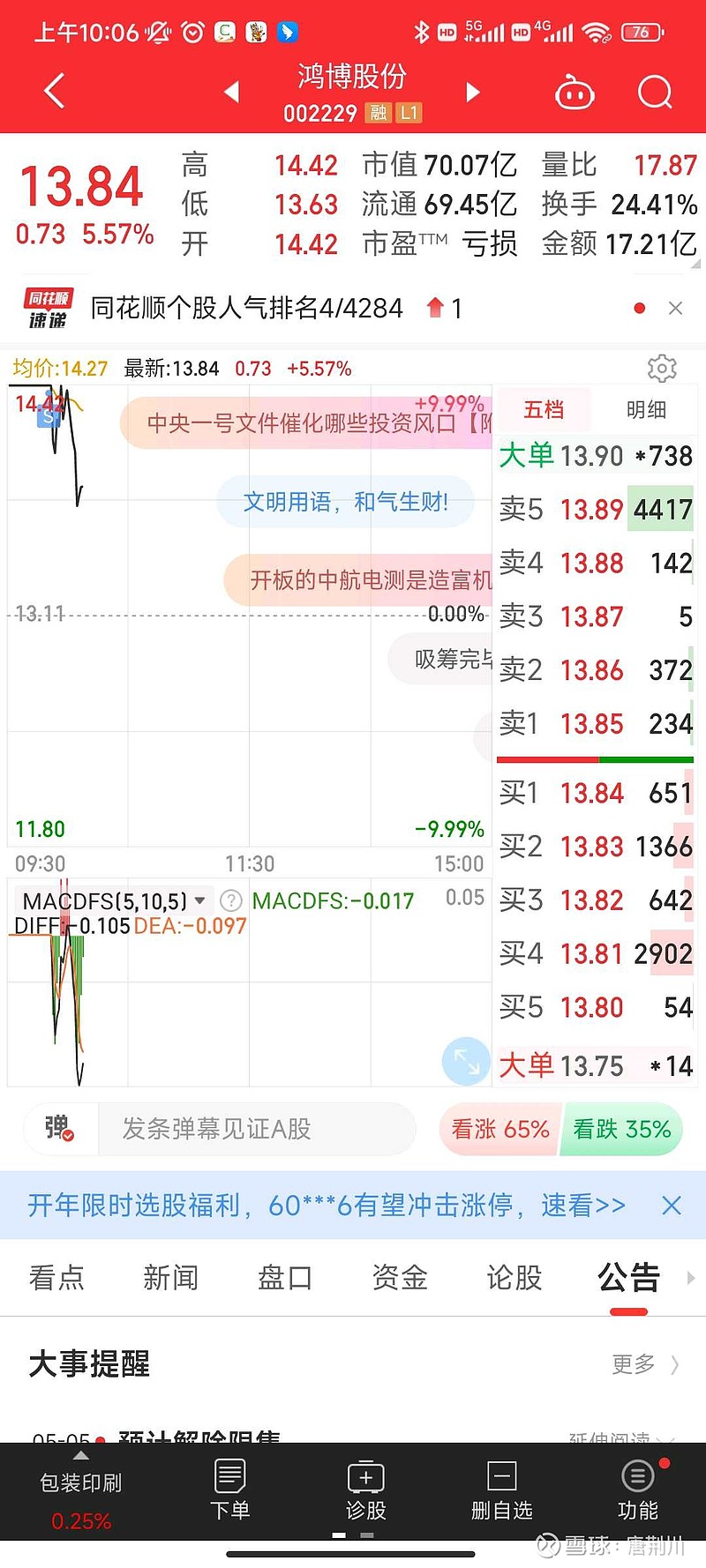Viewport: 706px width, 1568px height.
Task: Tap 删自选 to remove from watchlist
Action: pos(502,1490)
